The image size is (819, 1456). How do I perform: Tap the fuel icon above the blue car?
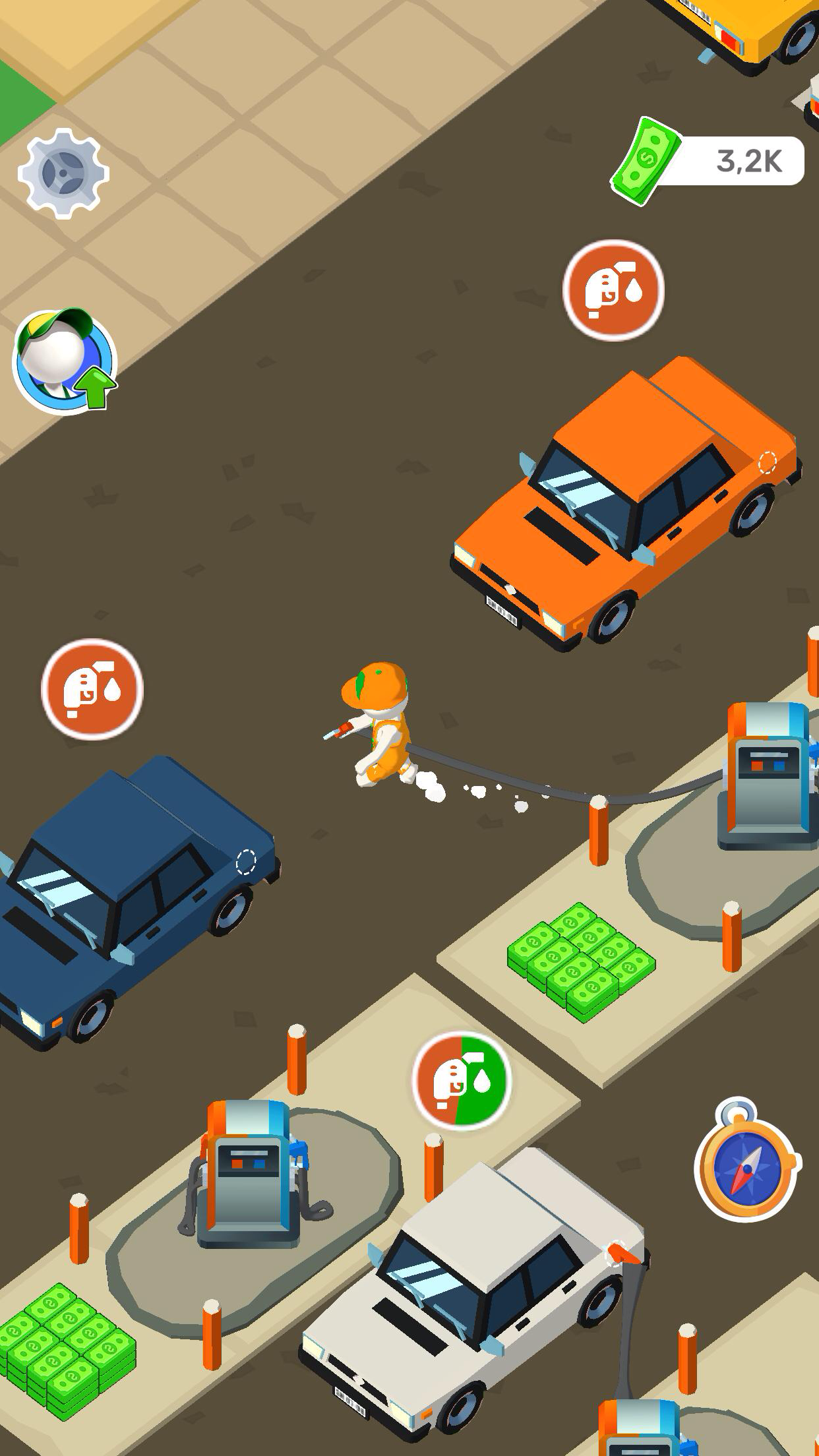coord(92,689)
